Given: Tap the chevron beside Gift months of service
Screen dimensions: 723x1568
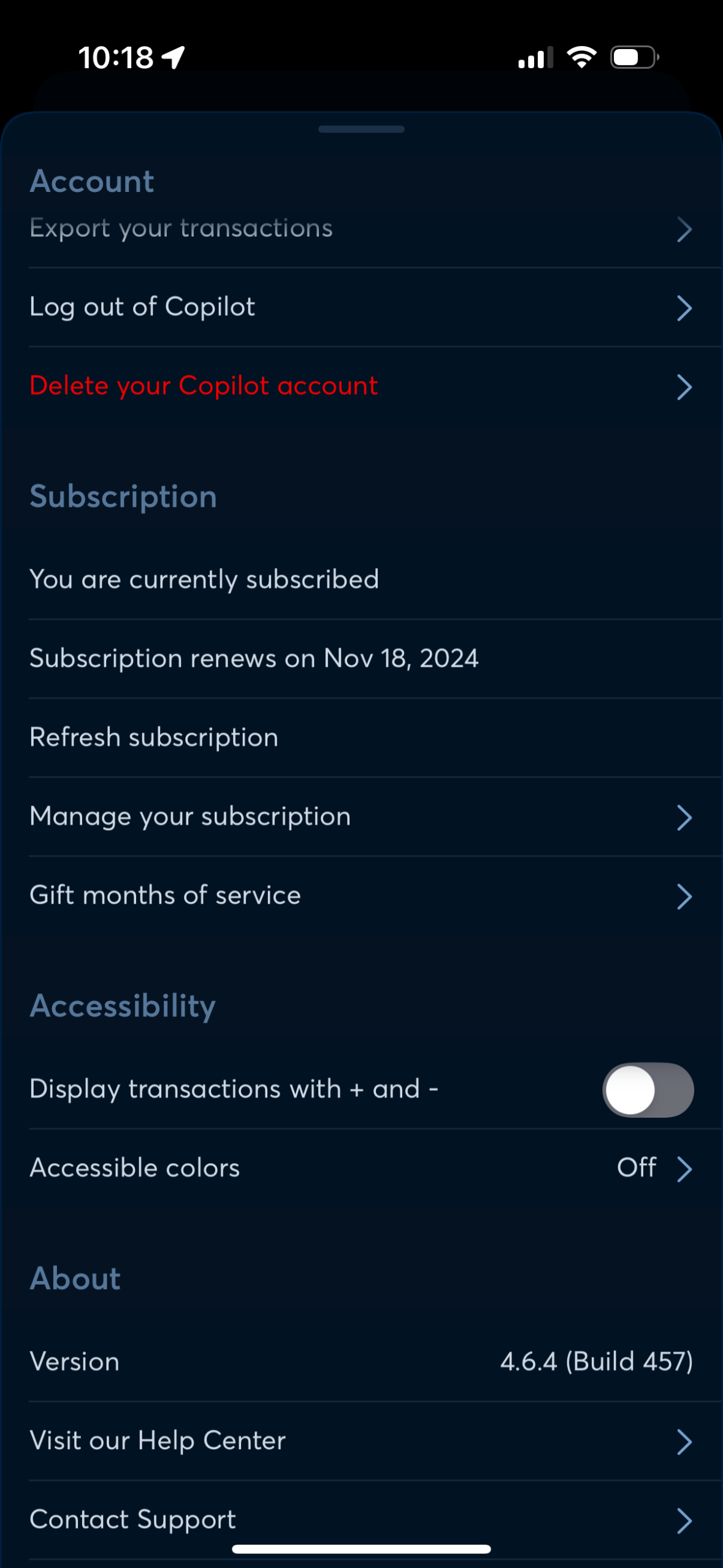Looking at the screenshot, I should click(684, 897).
